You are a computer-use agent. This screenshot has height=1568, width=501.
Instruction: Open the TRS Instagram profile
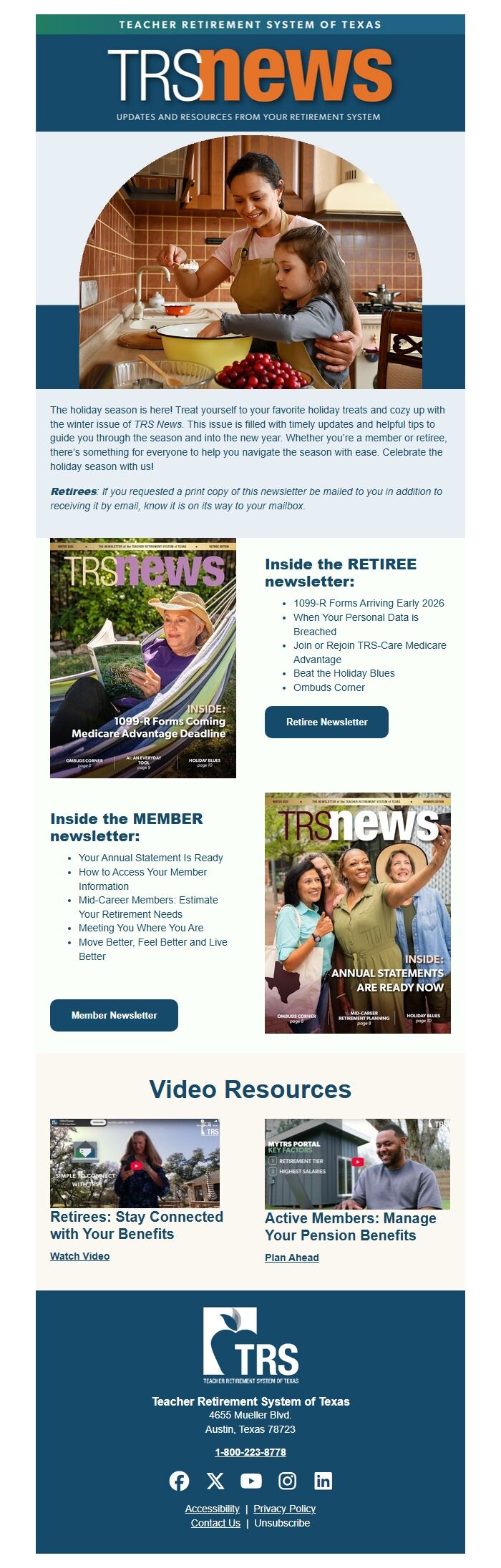(287, 1481)
